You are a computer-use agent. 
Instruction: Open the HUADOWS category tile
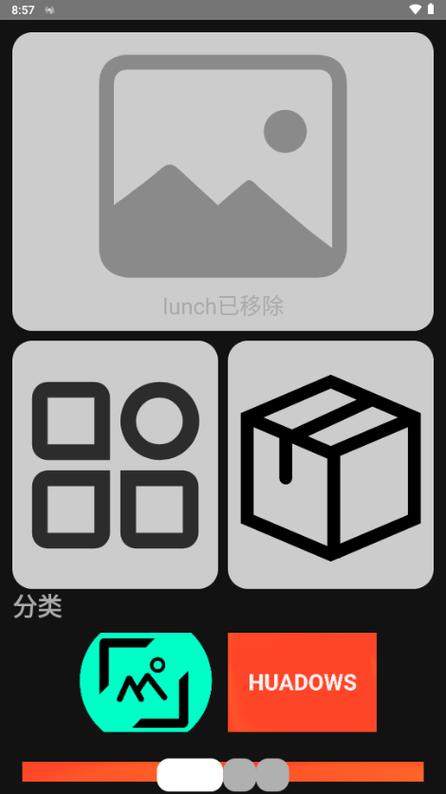[302, 682]
